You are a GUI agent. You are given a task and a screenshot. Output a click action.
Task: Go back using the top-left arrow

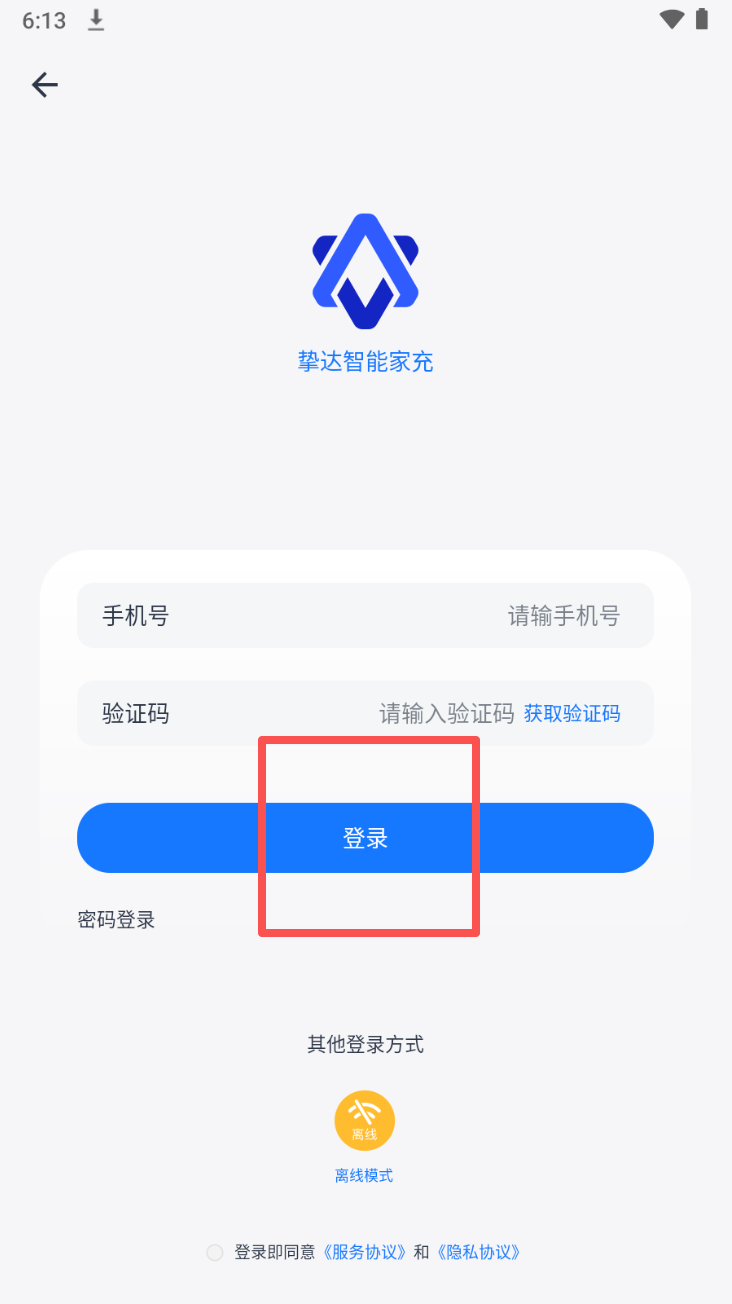tap(45, 85)
